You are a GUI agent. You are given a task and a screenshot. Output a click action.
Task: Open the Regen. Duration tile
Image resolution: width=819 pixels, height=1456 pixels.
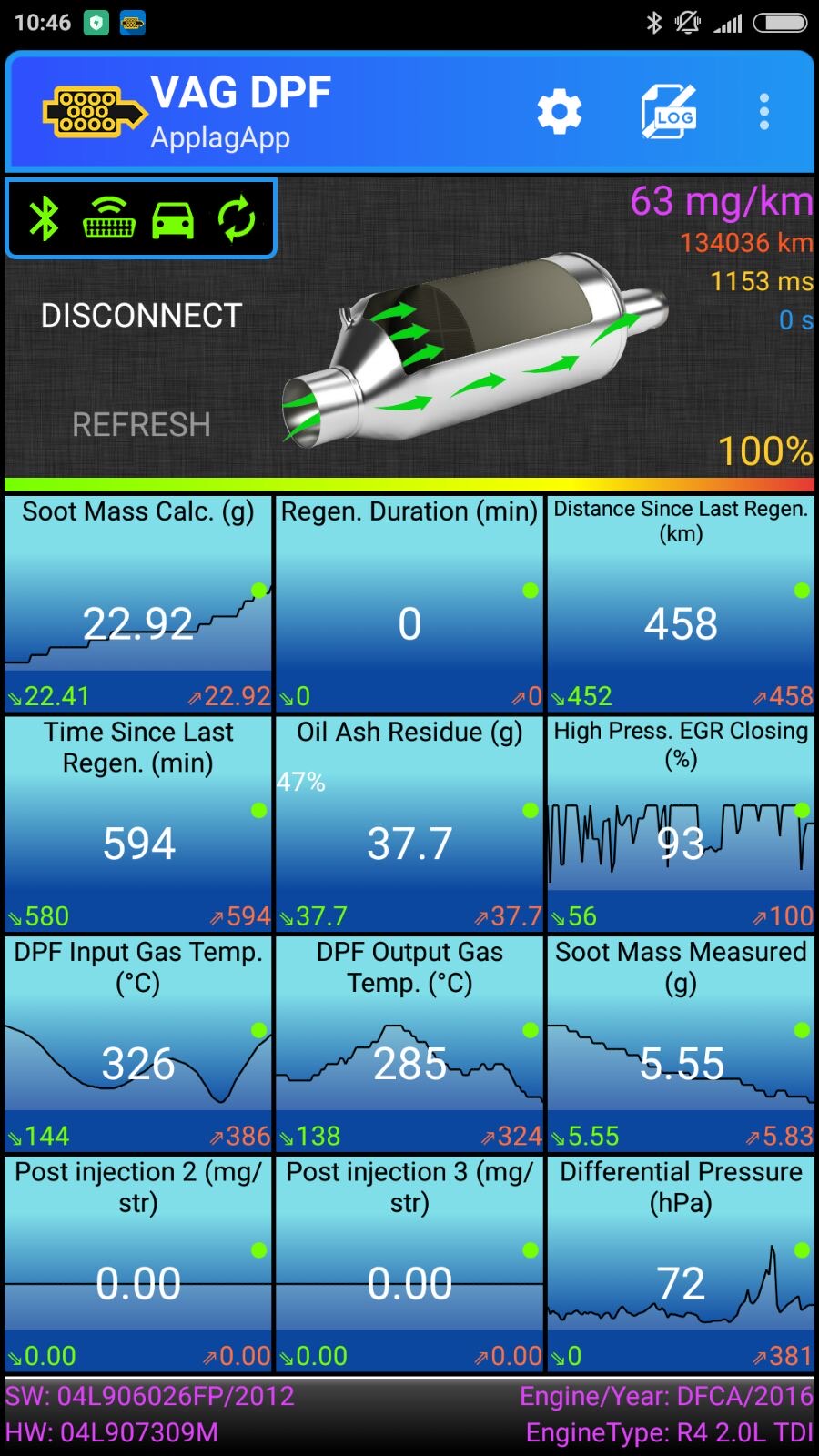point(409,603)
